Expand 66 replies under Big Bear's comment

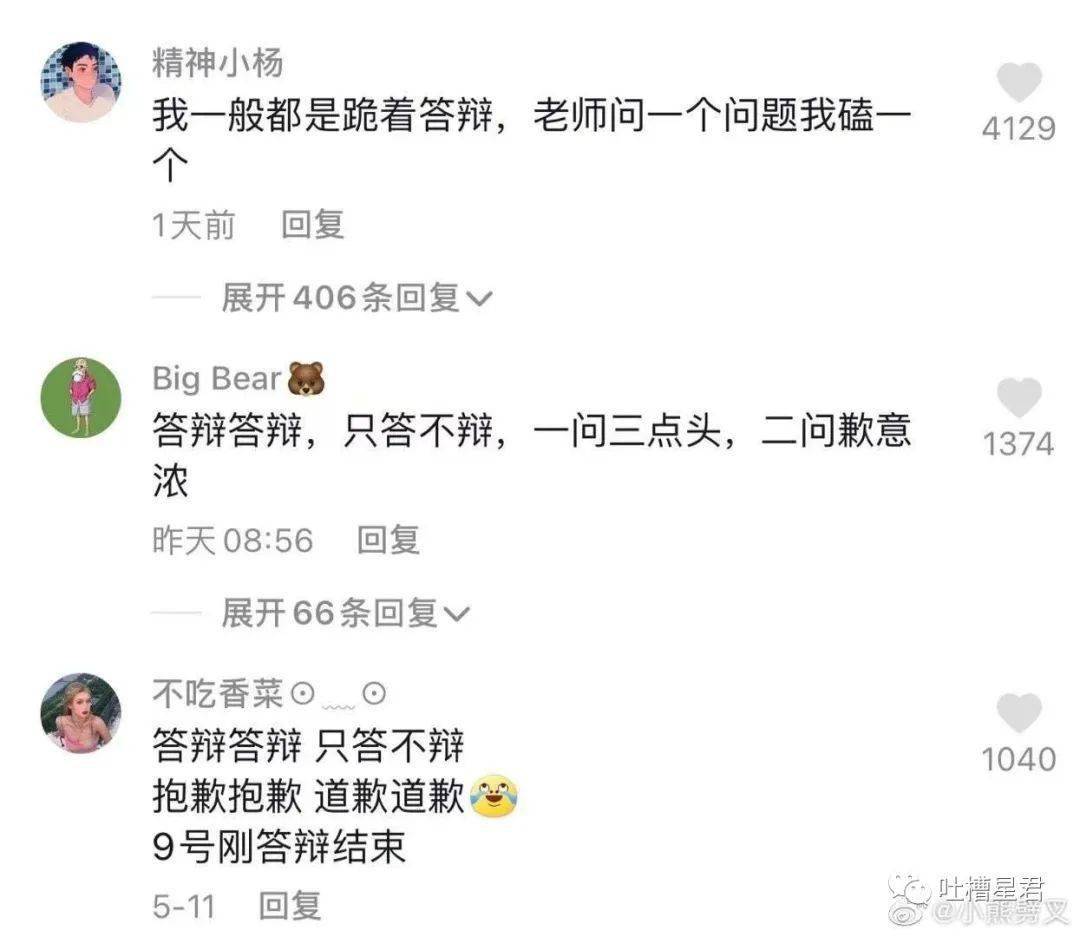tap(345, 612)
